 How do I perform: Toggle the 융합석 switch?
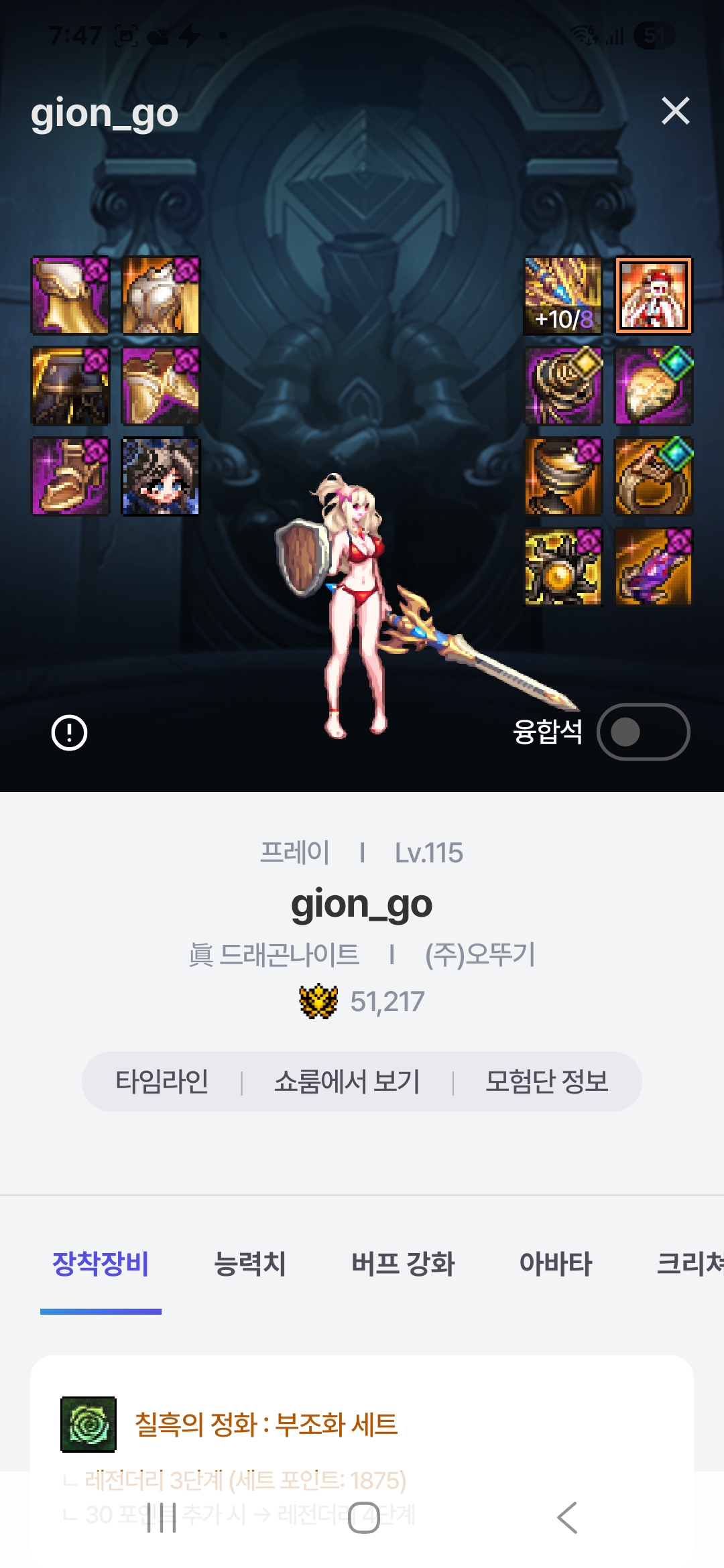(x=643, y=732)
